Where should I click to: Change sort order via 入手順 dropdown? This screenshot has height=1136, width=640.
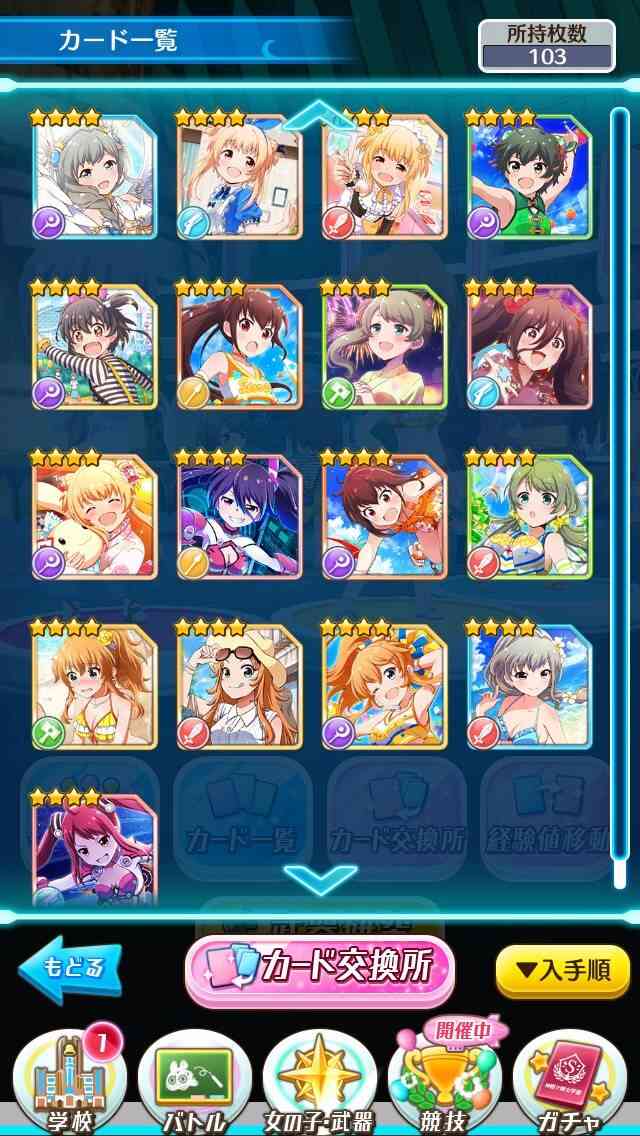point(562,972)
